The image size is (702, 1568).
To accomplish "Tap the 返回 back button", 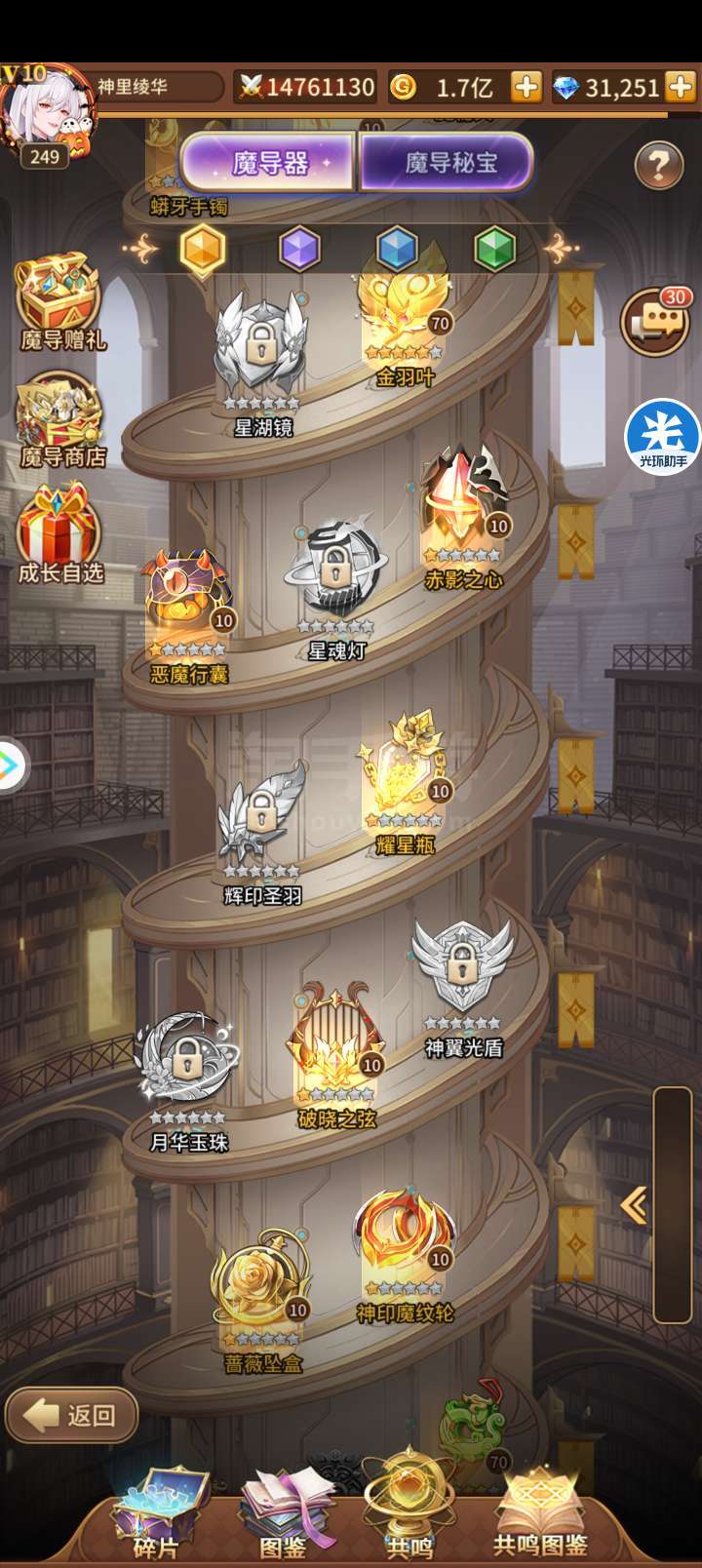I will pyautogui.click(x=70, y=1415).
